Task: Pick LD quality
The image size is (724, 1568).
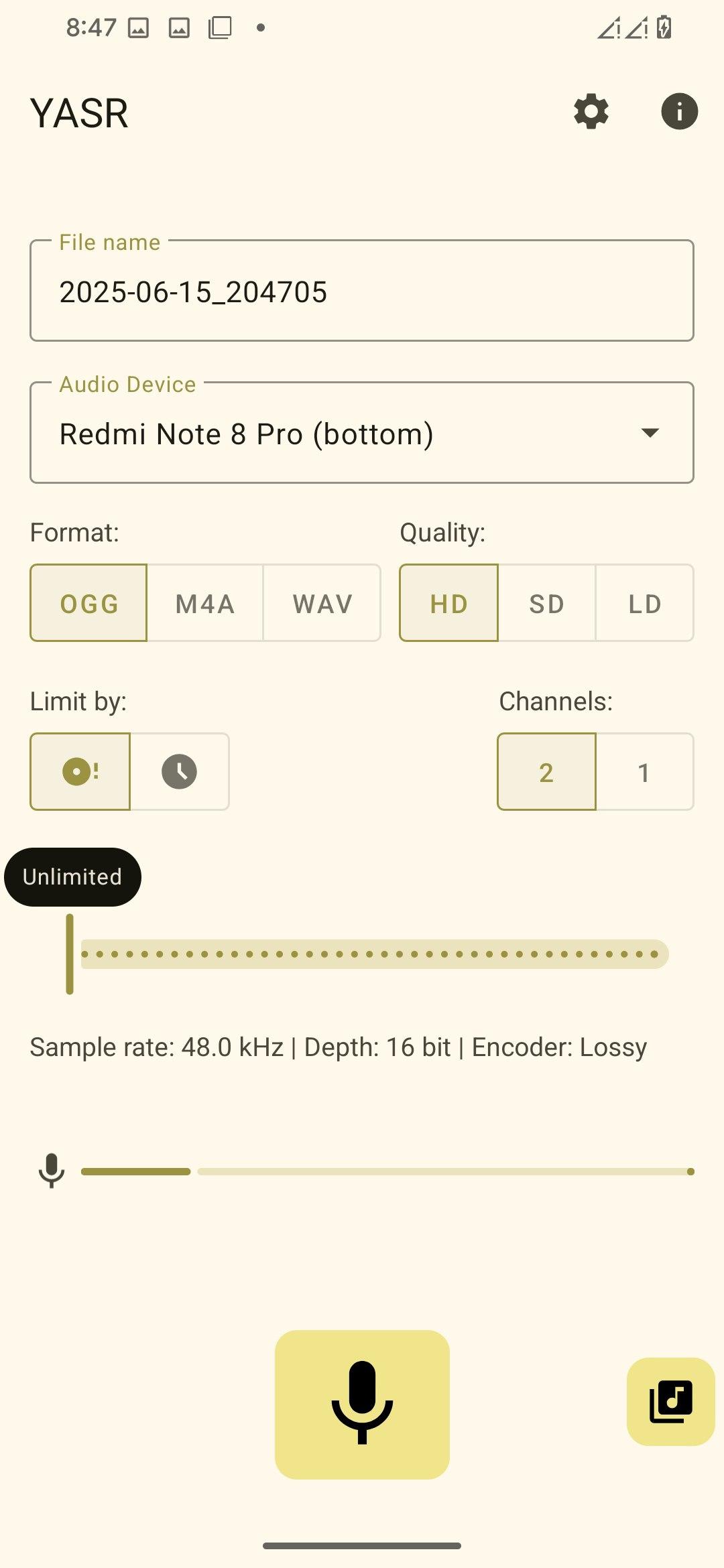Action: tap(645, 603)
